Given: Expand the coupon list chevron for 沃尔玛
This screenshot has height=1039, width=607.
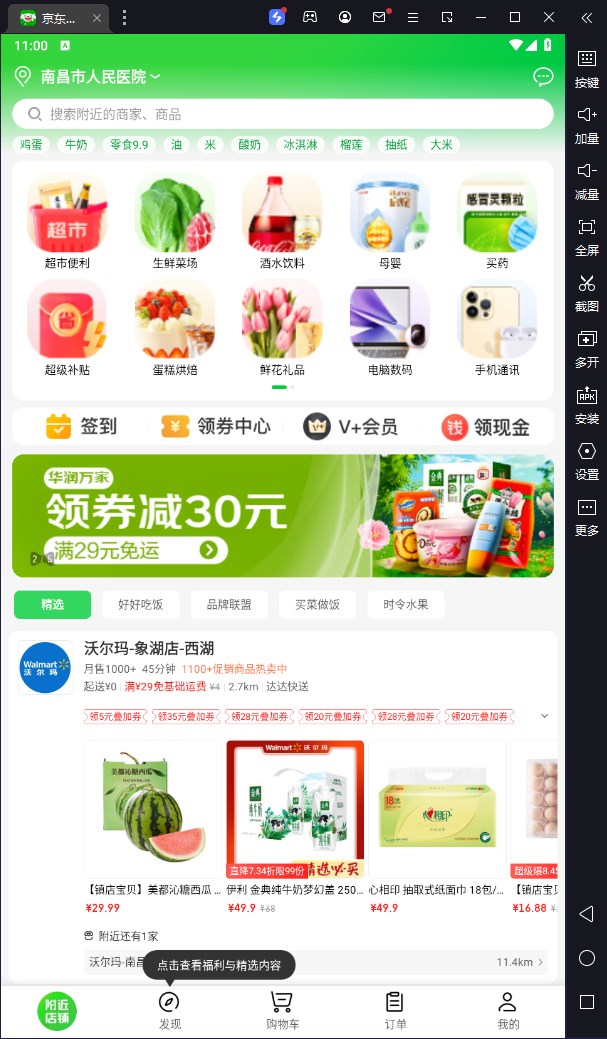Looking at the screenshot, I should [545, 716].
